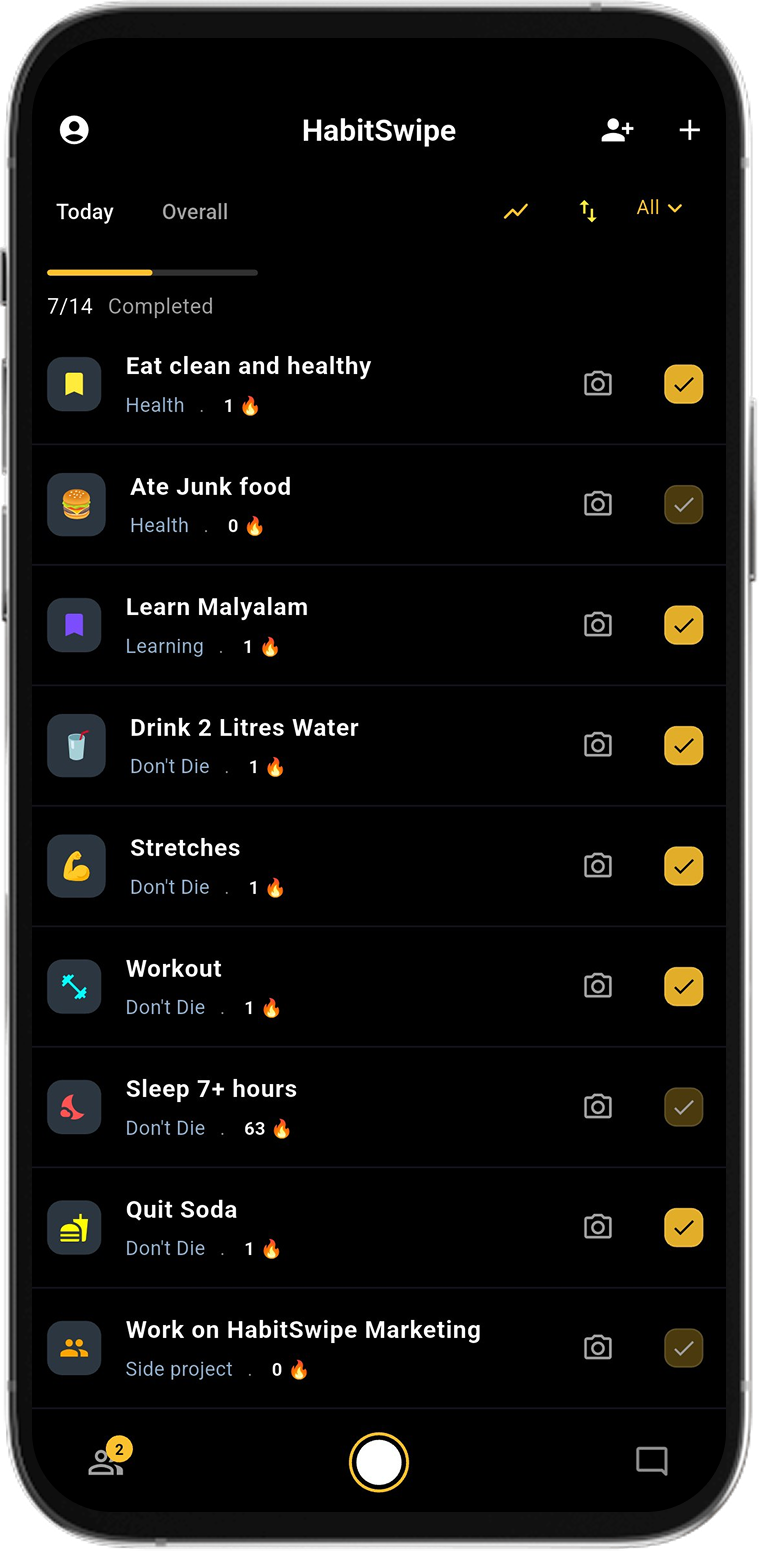Screen dimensions: 759x1552
Task: Click the sort order arrows icon
Action: 588,211
